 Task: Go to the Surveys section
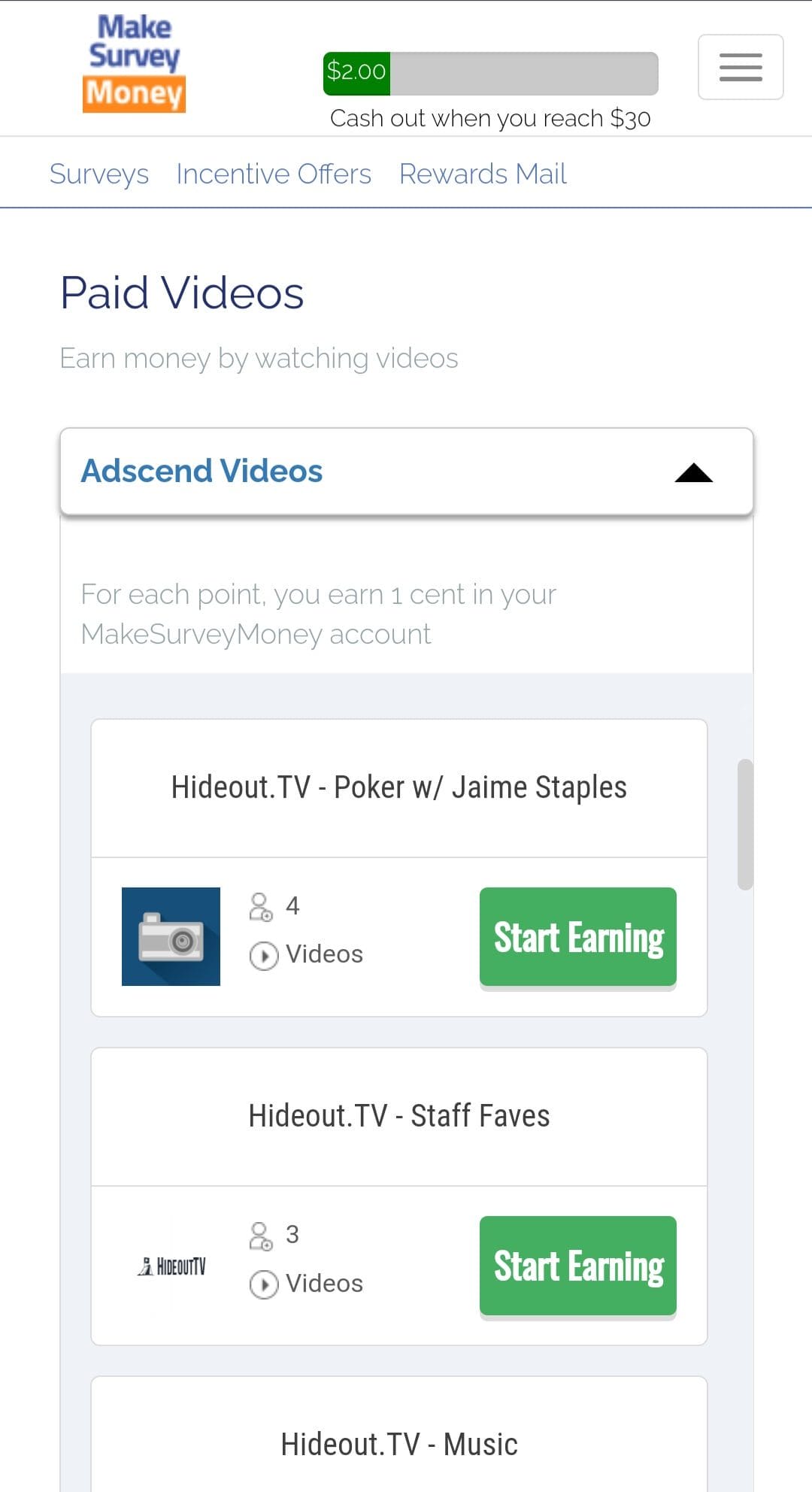tap(99, 174)
